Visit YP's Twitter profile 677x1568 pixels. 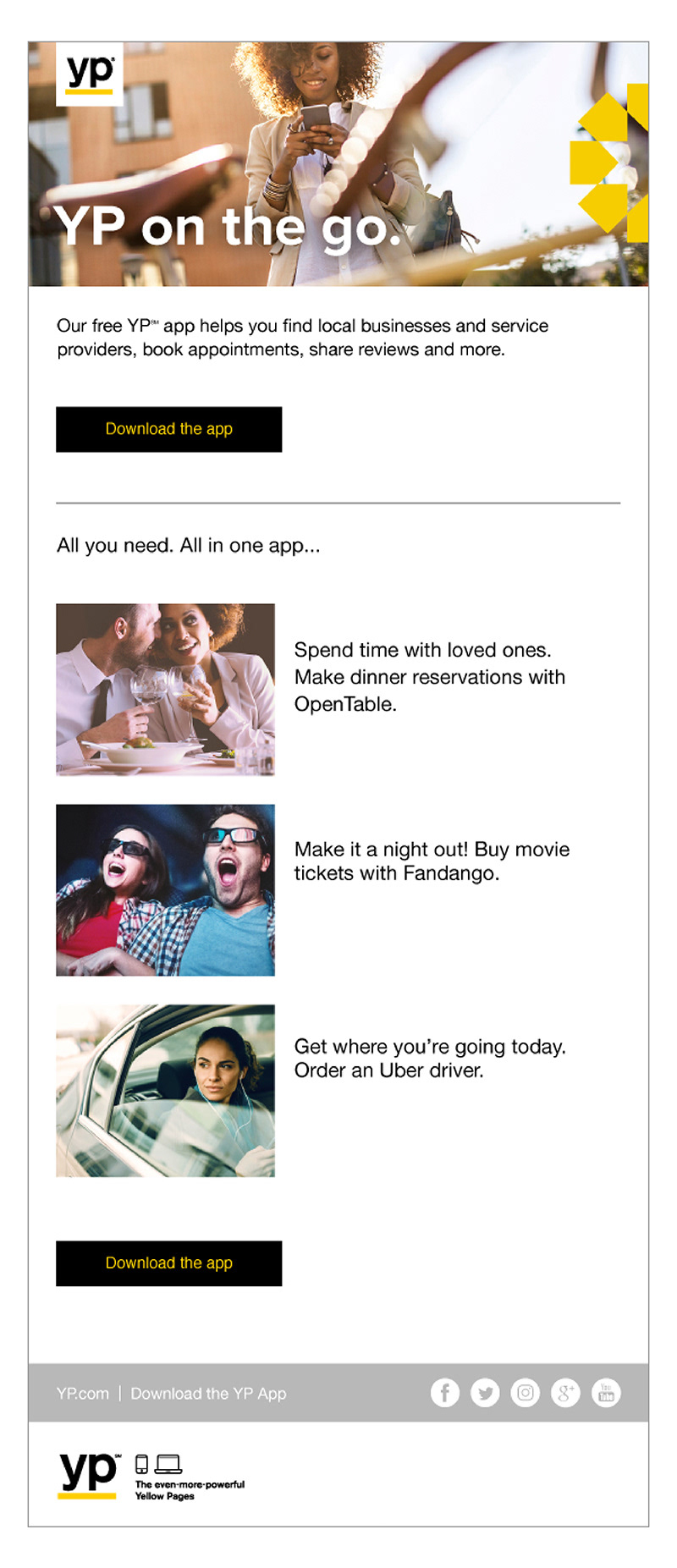(x=485, y=1392)
